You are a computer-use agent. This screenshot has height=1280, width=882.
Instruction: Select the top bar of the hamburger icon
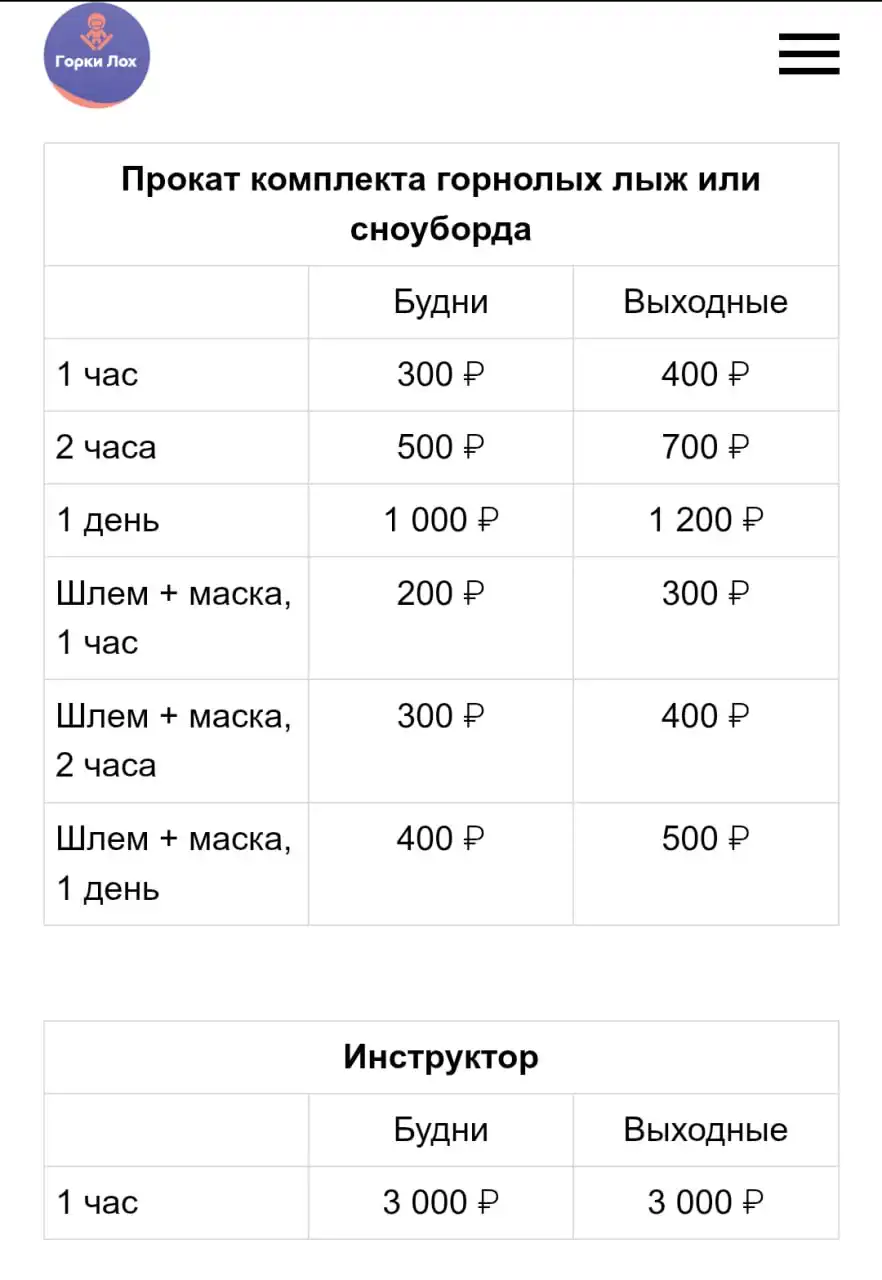coord(808,38)
